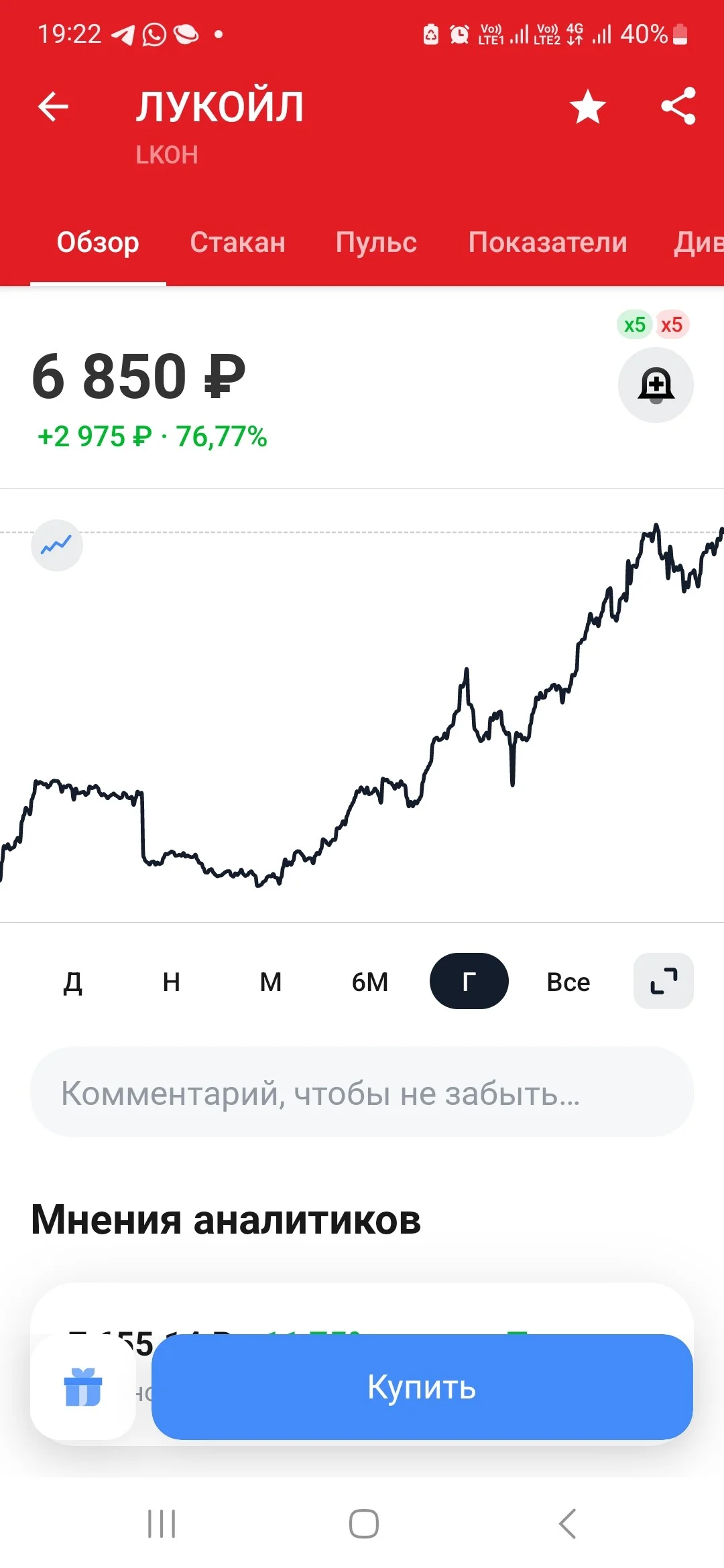The height and width of the screenshot is (1568, 724).
Task: Open recent apps from the navigation bar
Action: [162, 1524]
